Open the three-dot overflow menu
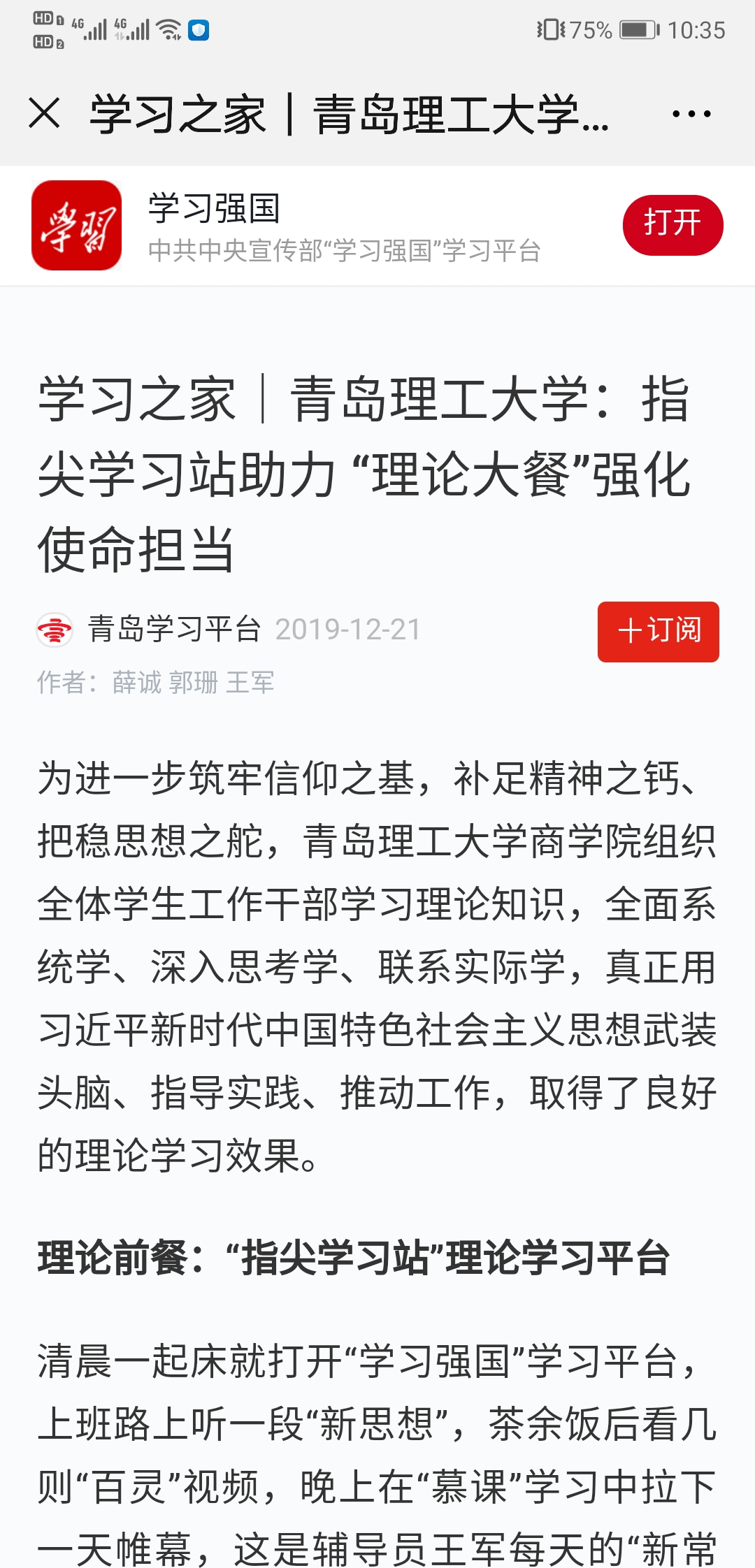755x1568 pixels. pyautogui.click(x=691, y=114)
